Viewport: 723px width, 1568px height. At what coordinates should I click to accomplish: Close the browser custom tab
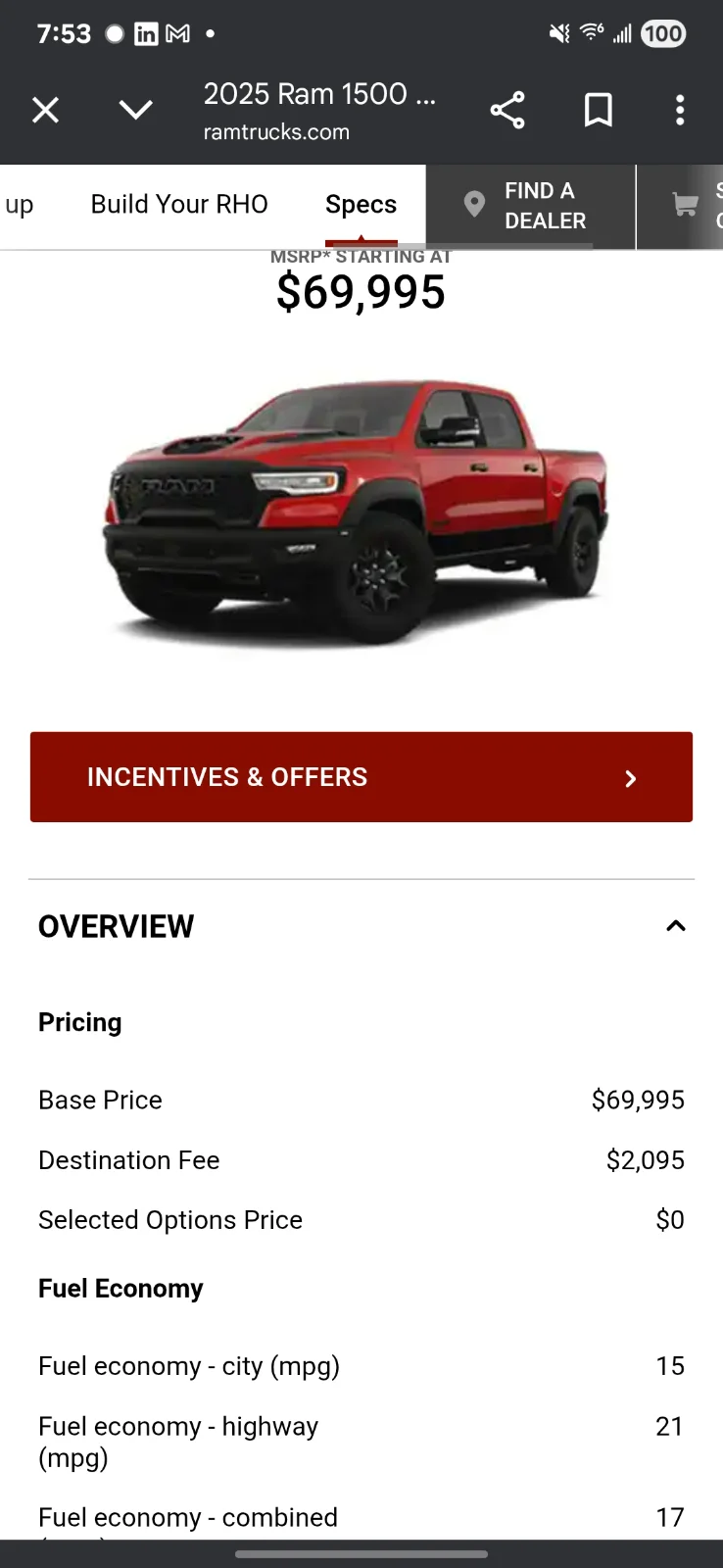click(45, 110)
